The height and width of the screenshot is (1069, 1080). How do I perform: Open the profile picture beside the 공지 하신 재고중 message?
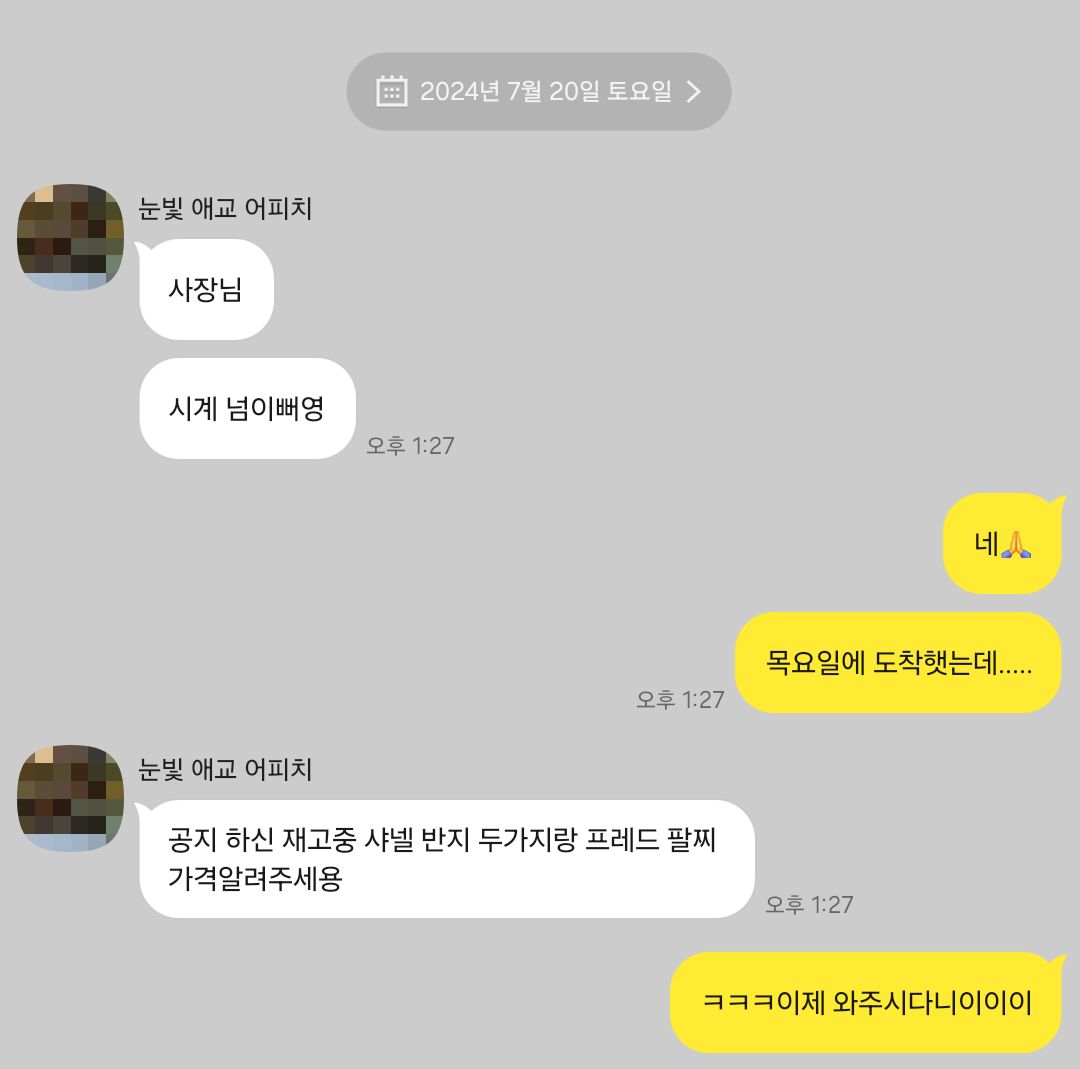(70, 798)
